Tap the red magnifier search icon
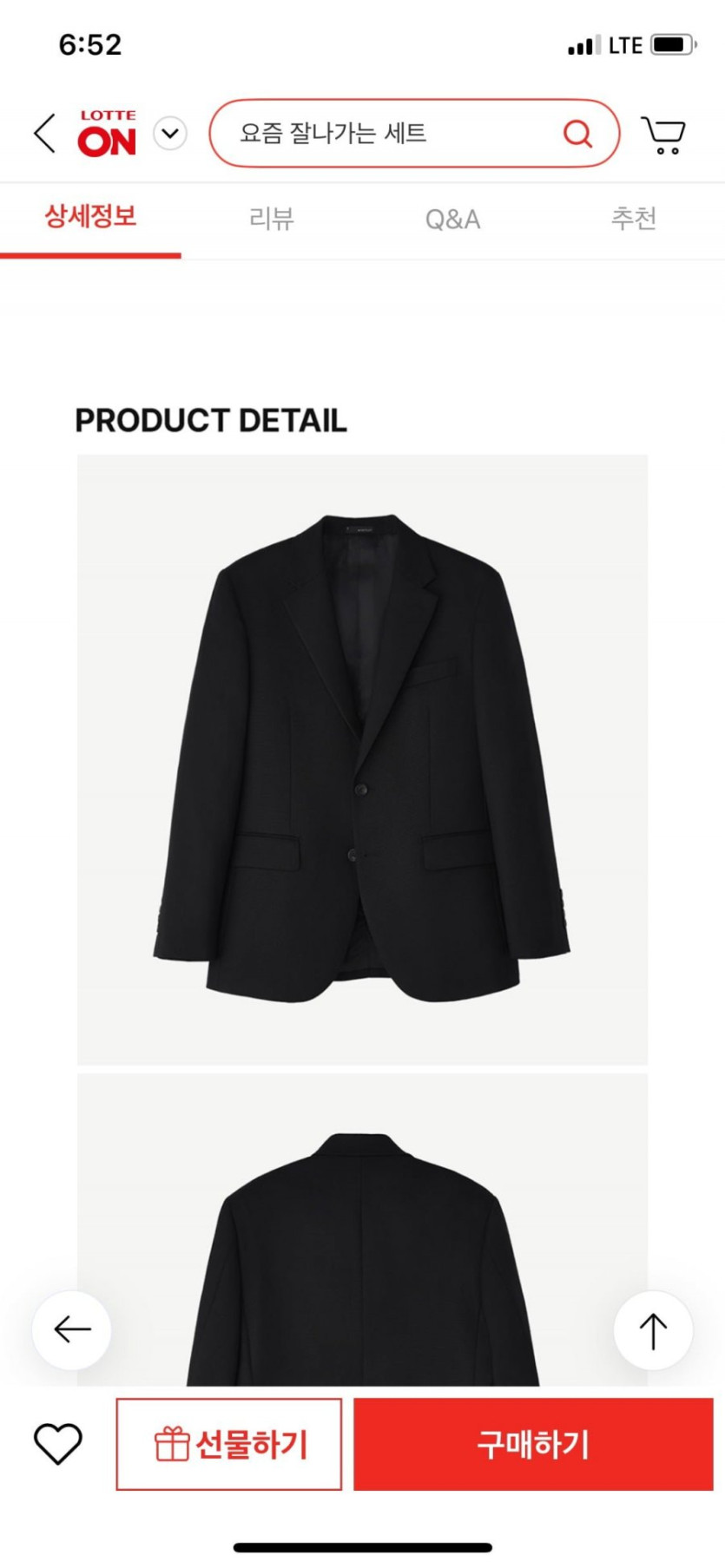 [577, 134]
